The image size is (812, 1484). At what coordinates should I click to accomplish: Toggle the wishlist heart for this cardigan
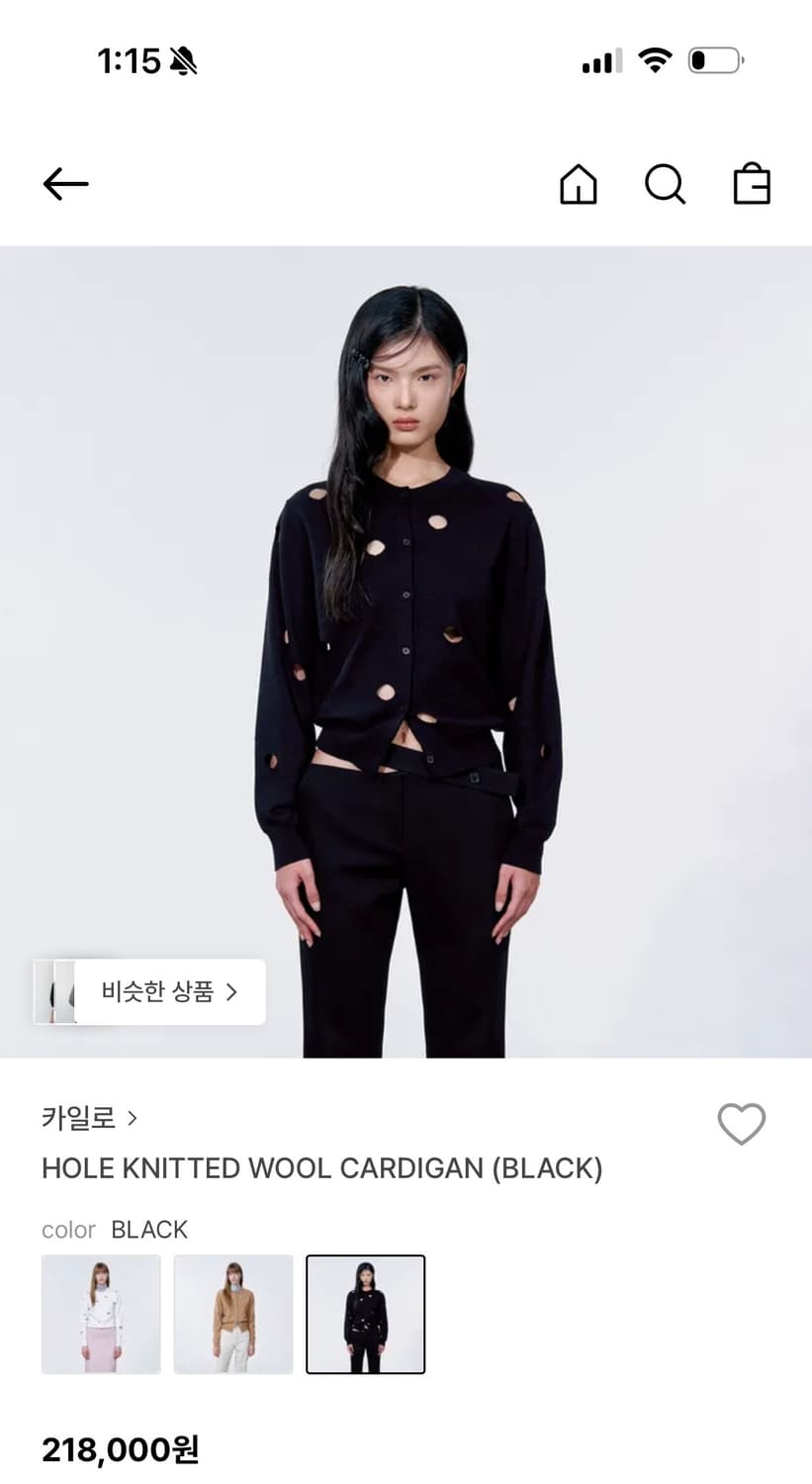[742, 1125]
